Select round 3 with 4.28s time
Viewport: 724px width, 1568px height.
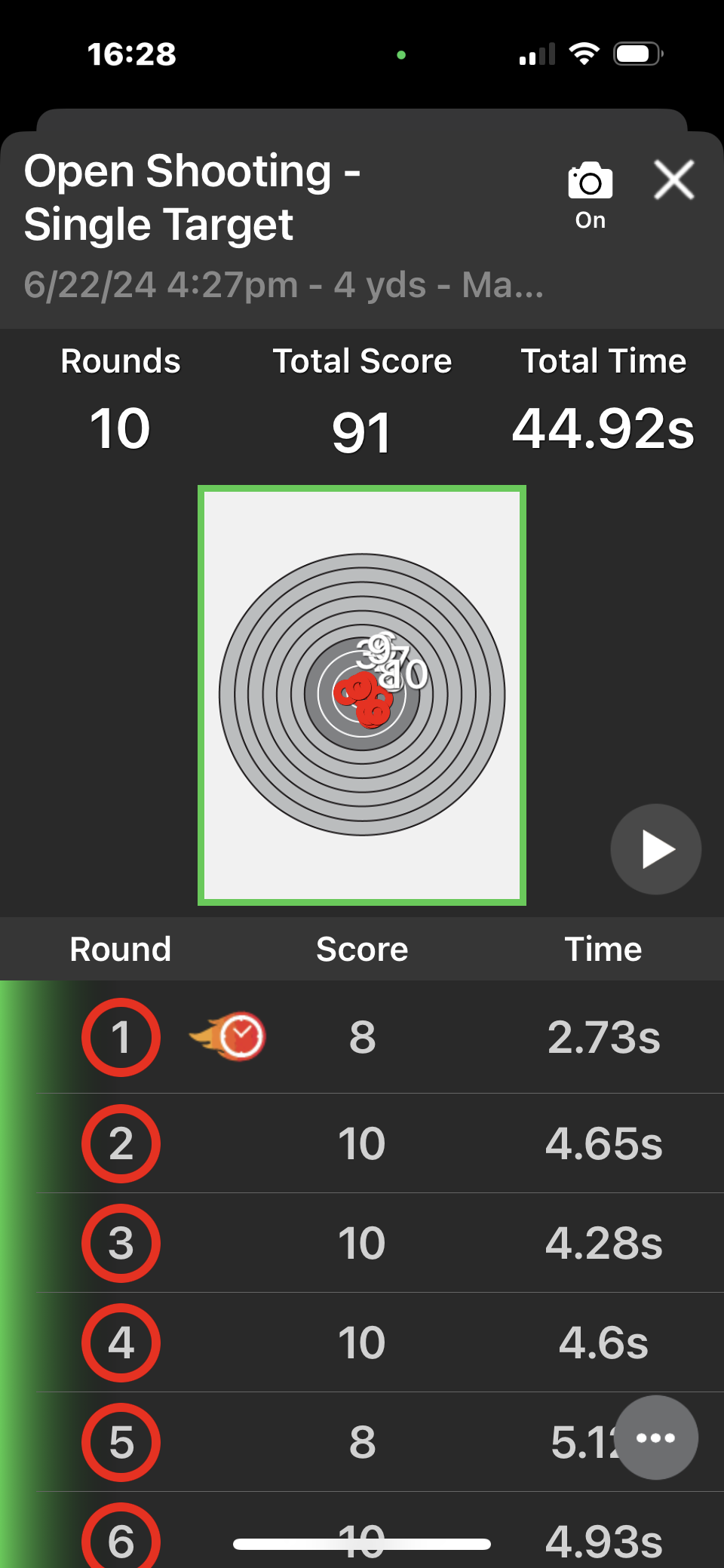click(x=362, y=1243)
